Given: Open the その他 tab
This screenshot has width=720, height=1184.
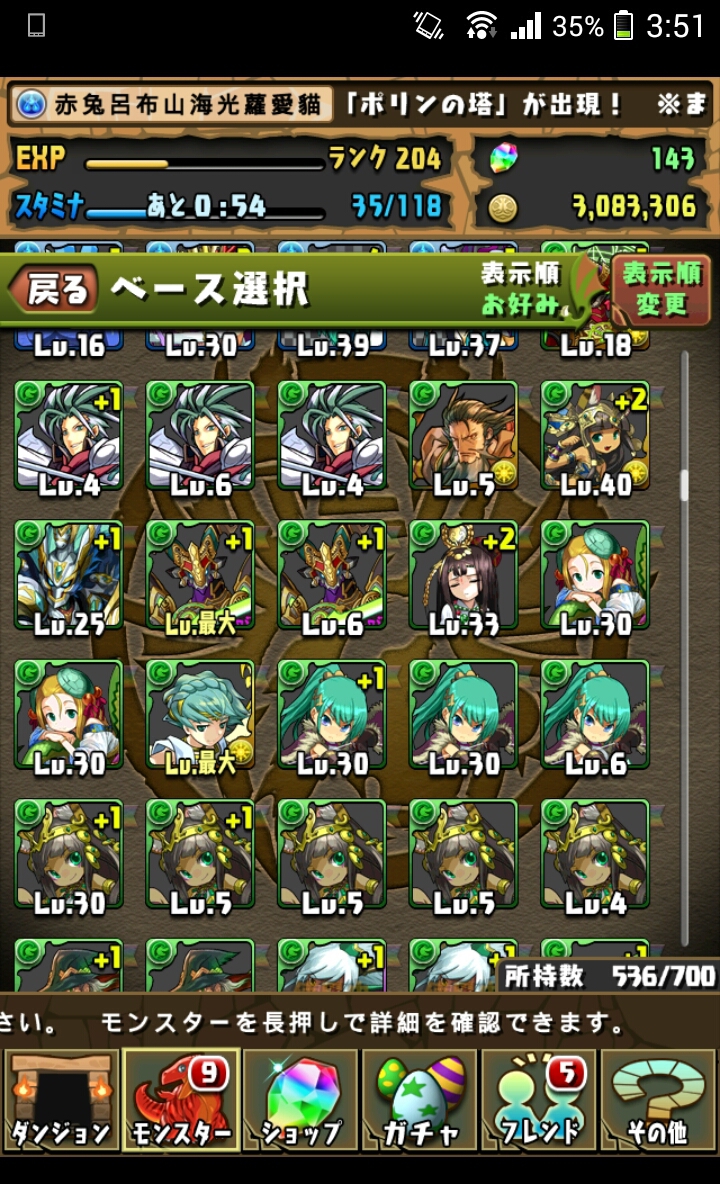Looking at the screenshot, I should coord(658,1099).
